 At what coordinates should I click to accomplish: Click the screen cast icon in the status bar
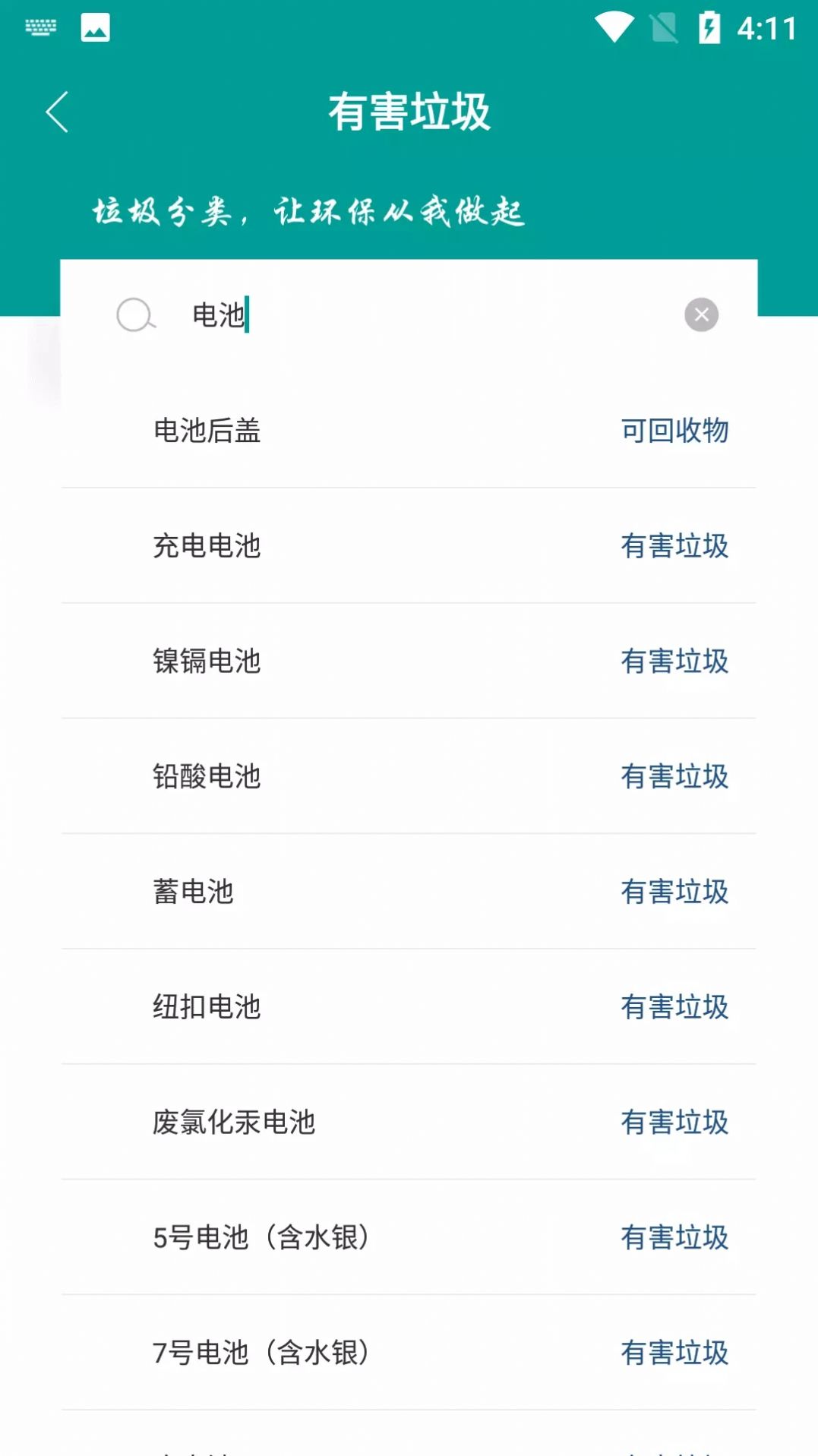click(x=664, y=26)
